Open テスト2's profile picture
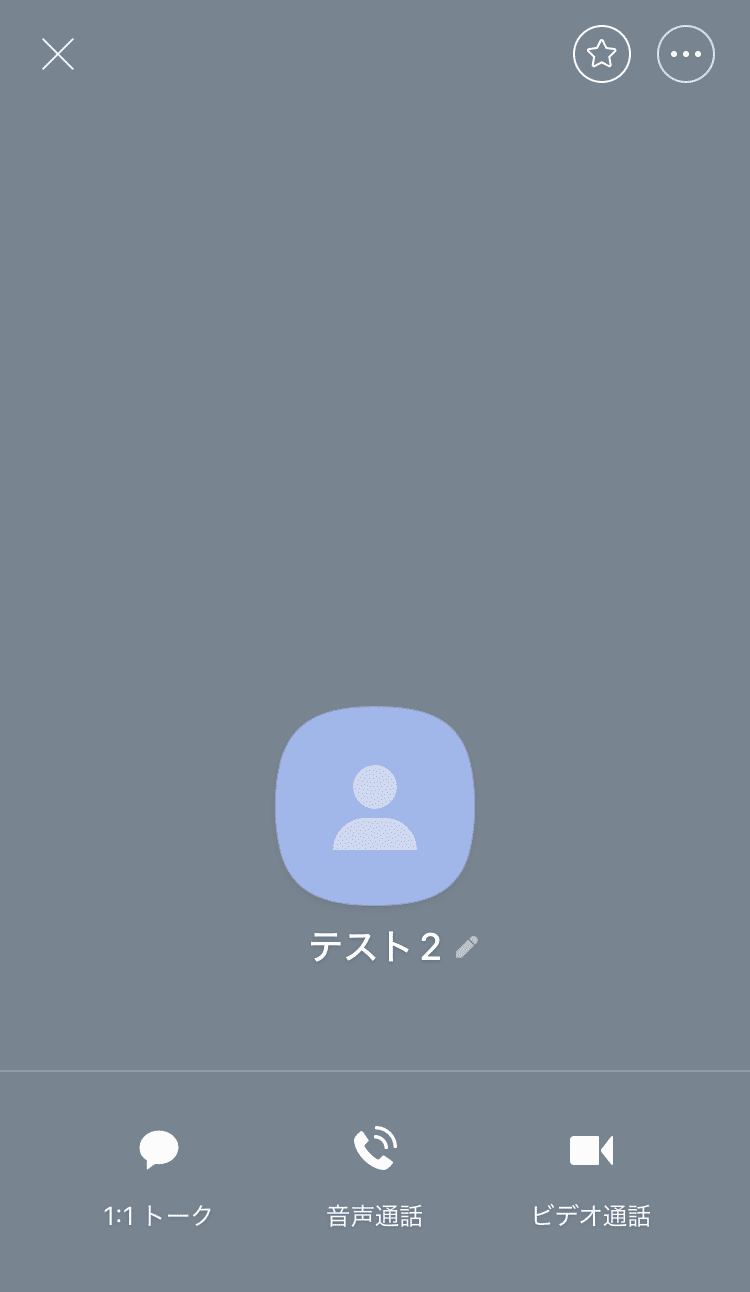The image size is (750, 1292). 375,806
